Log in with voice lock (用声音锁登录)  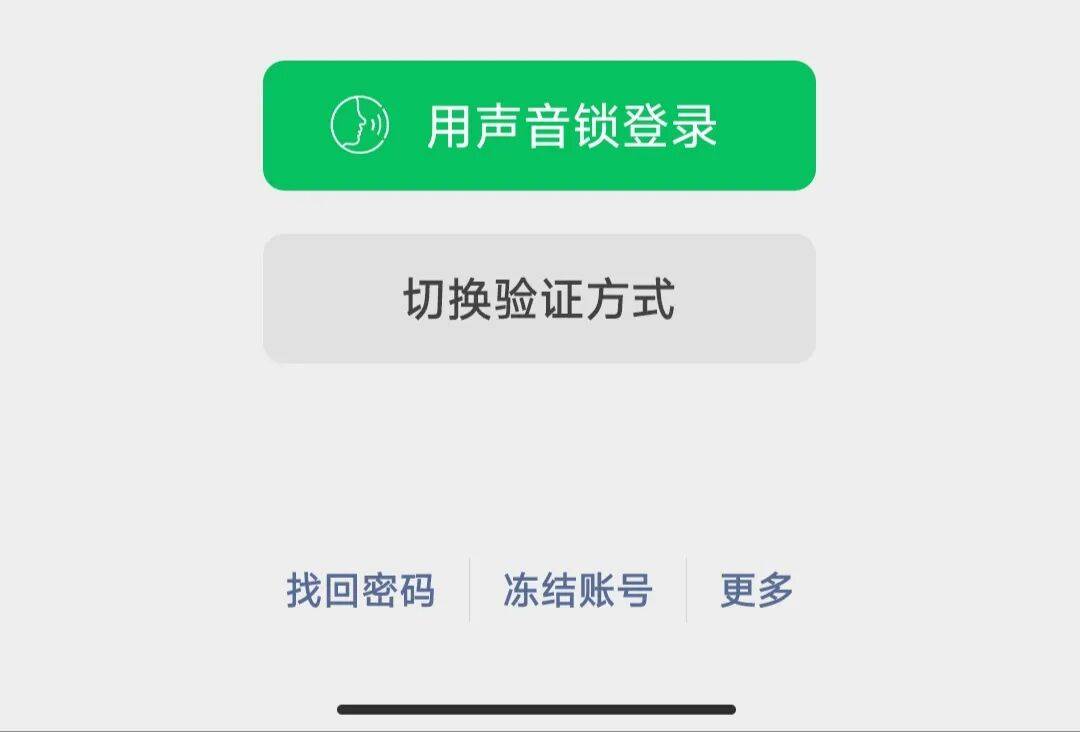pyautogui.click(x=539, y=126)
